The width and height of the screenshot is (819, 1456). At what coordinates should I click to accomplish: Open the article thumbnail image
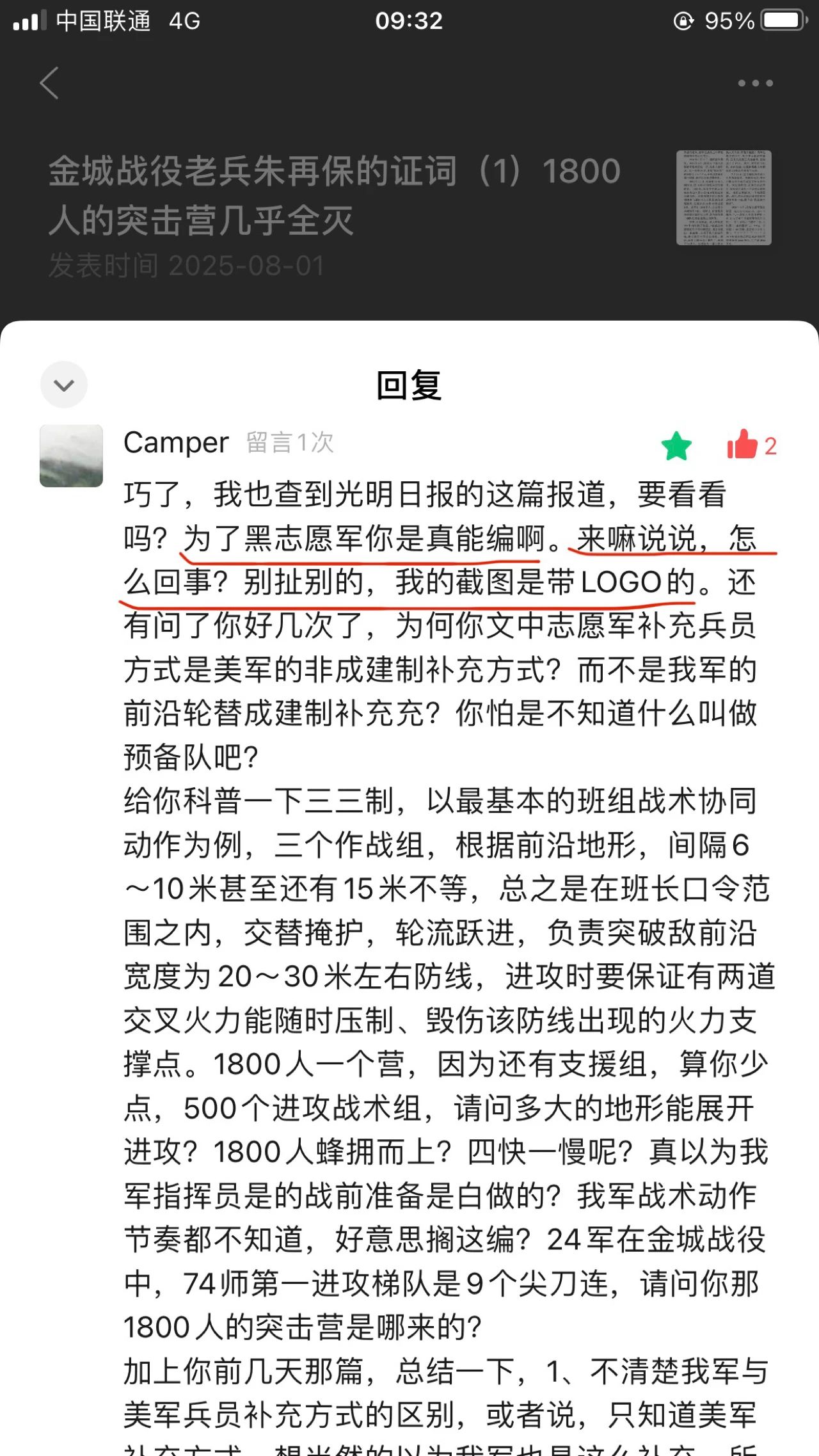coord(724,198)
